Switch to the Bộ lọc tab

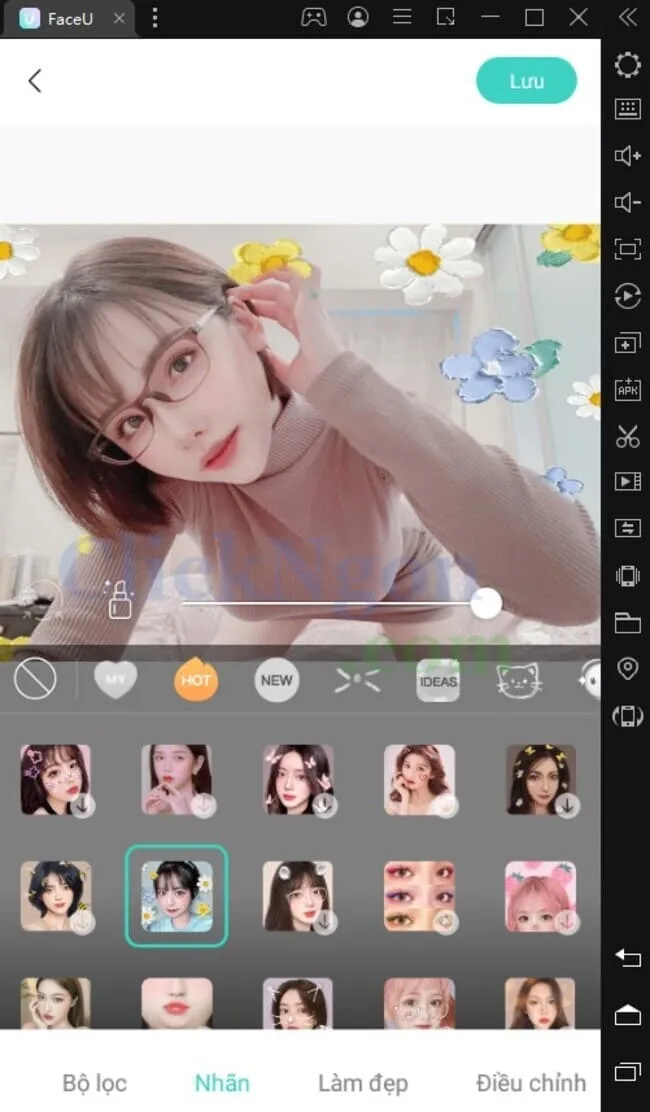pos(95,1082)
